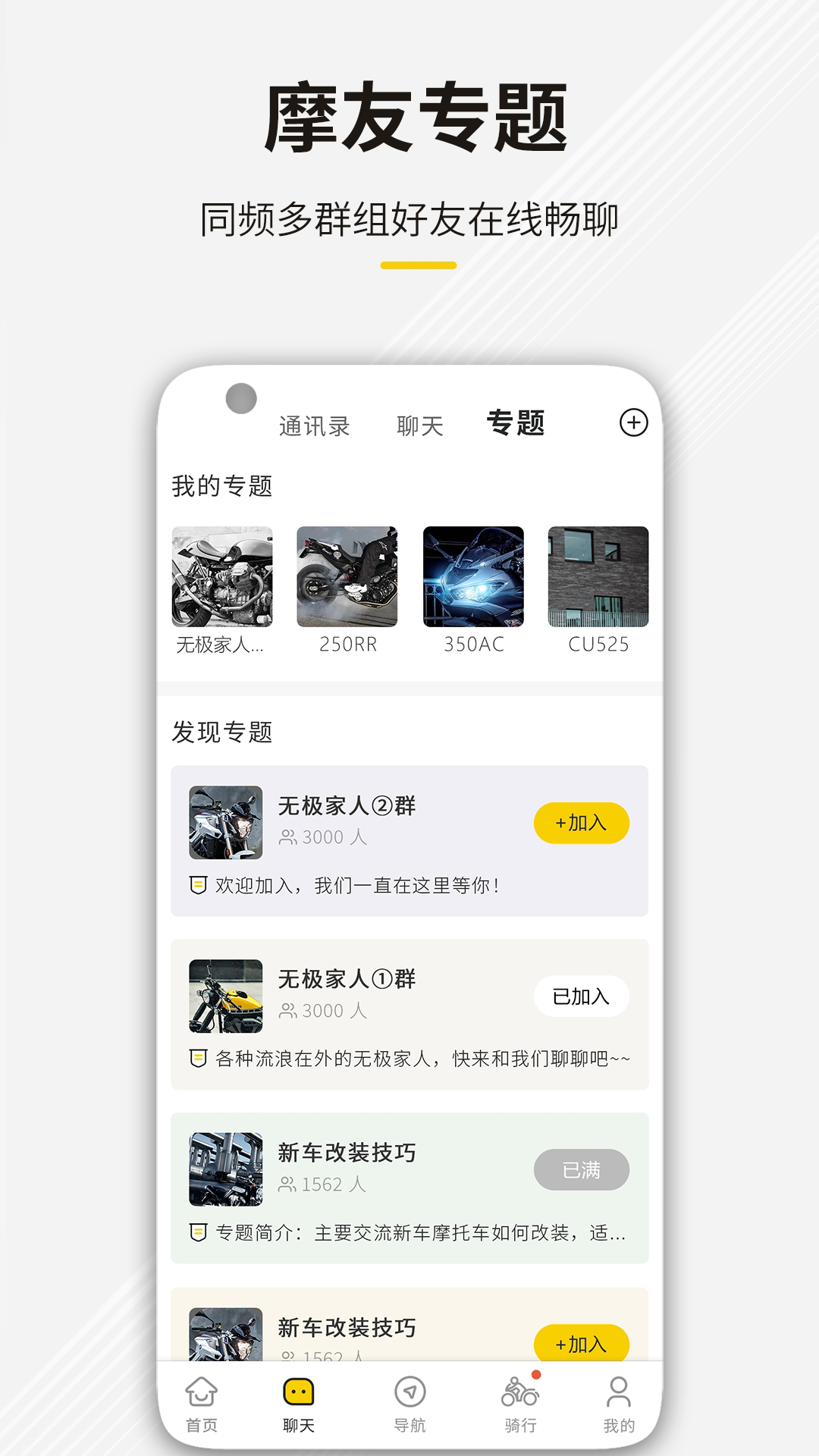
Task: Open the 250RR topic thumbnail
Action: [347, 578]
